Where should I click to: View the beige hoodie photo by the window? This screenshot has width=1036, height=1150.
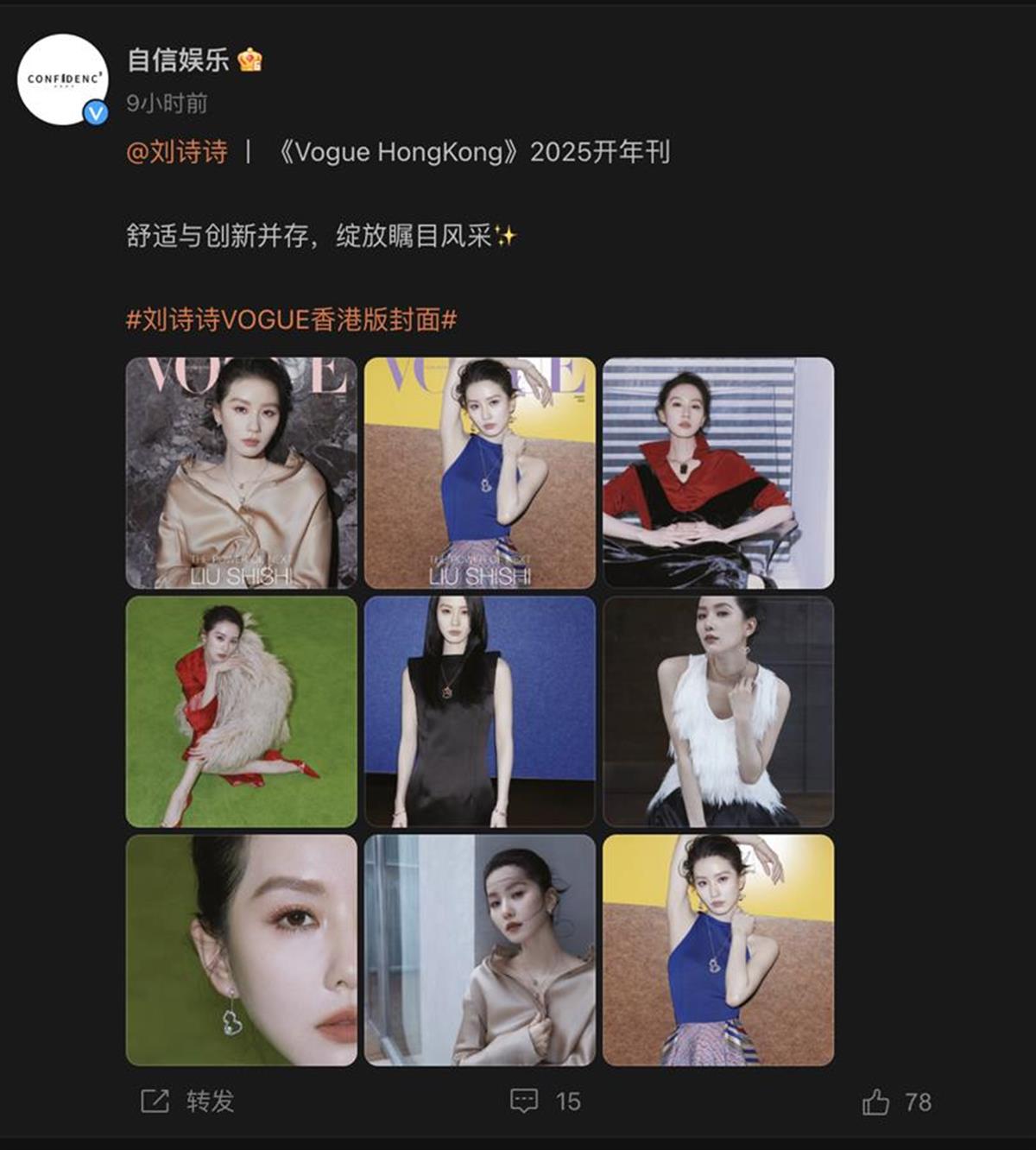(x=480, y=950)
